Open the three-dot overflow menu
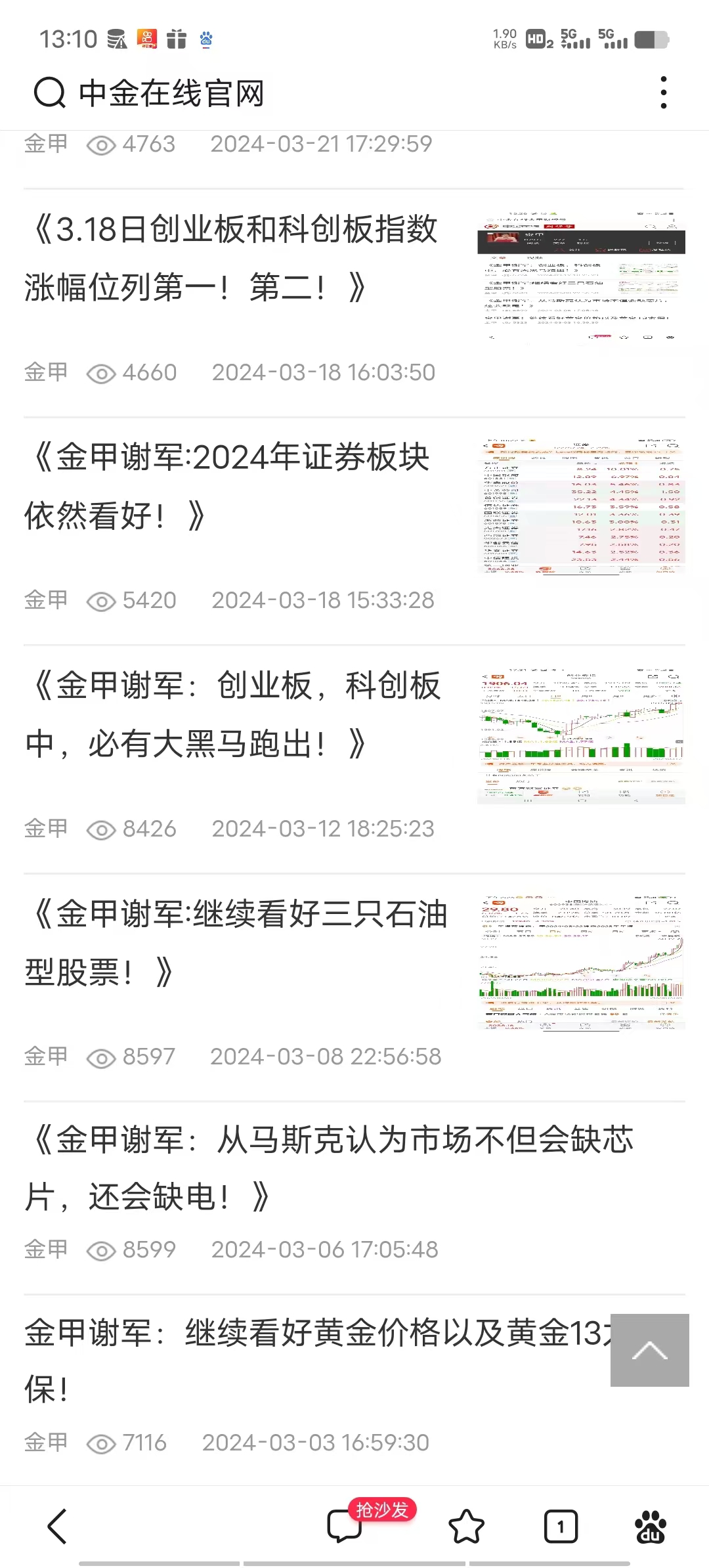The width and height of the screenshot is (709, 1568). click(664, 93)
